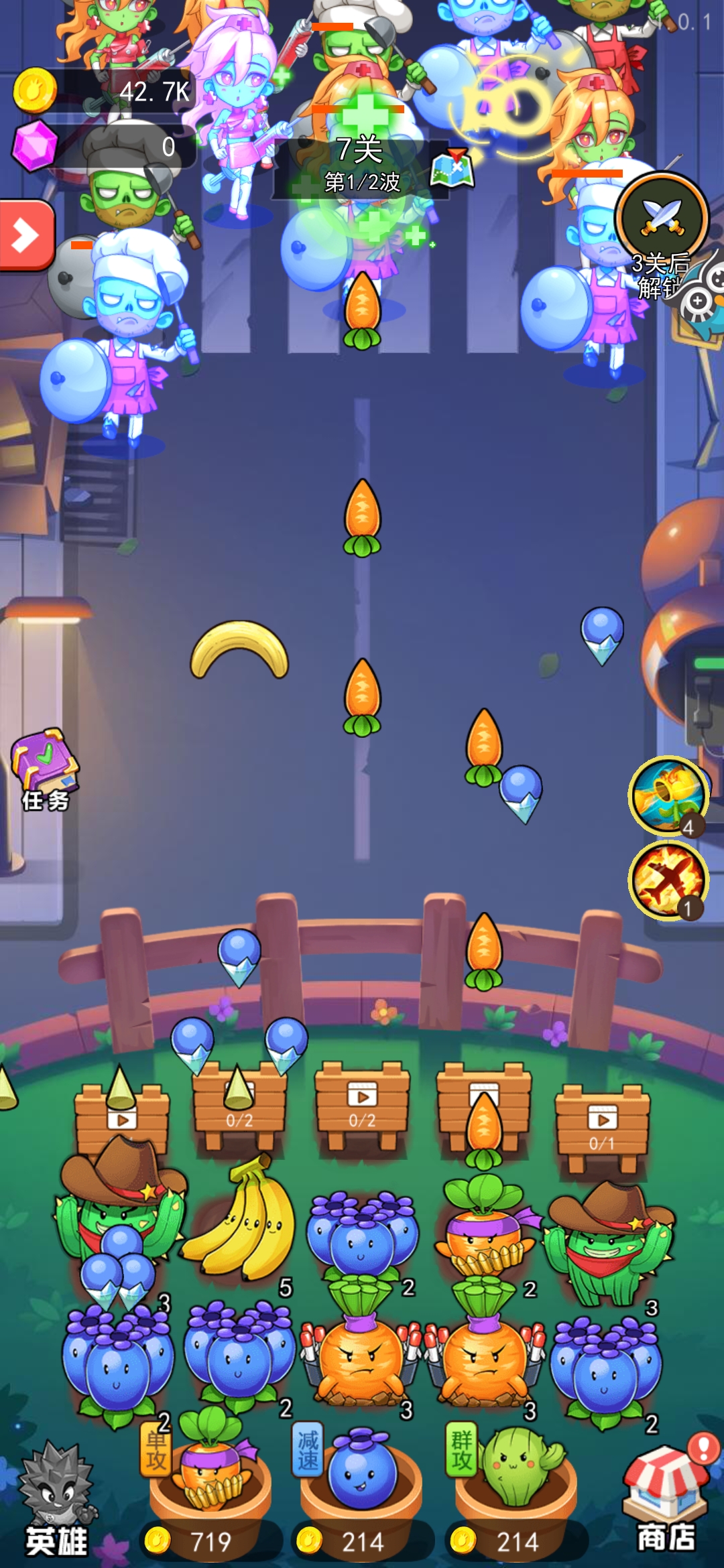Open the stage map icon
This screenshot has height=1568, width=724.
tap(452, 168)
